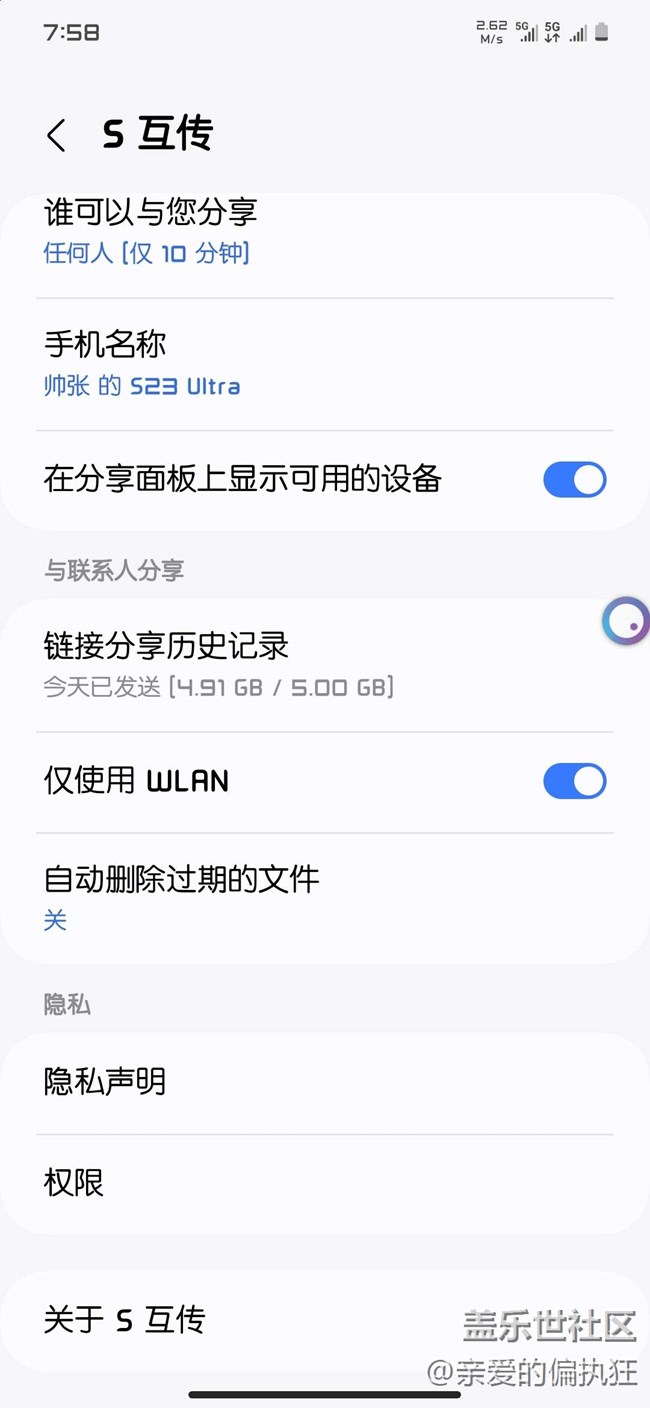650x1408 pixels.
Task: Open 关于 S 互传
Action: (x=325, y=1321)
